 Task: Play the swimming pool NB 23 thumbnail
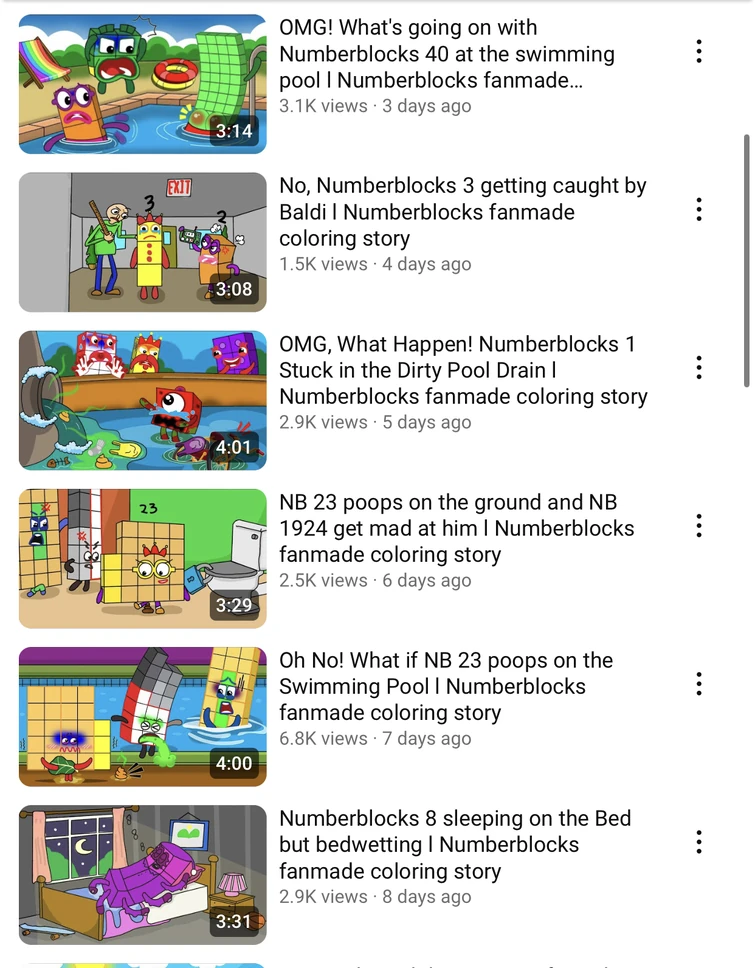pyautogui.click(x=142, y=715)
